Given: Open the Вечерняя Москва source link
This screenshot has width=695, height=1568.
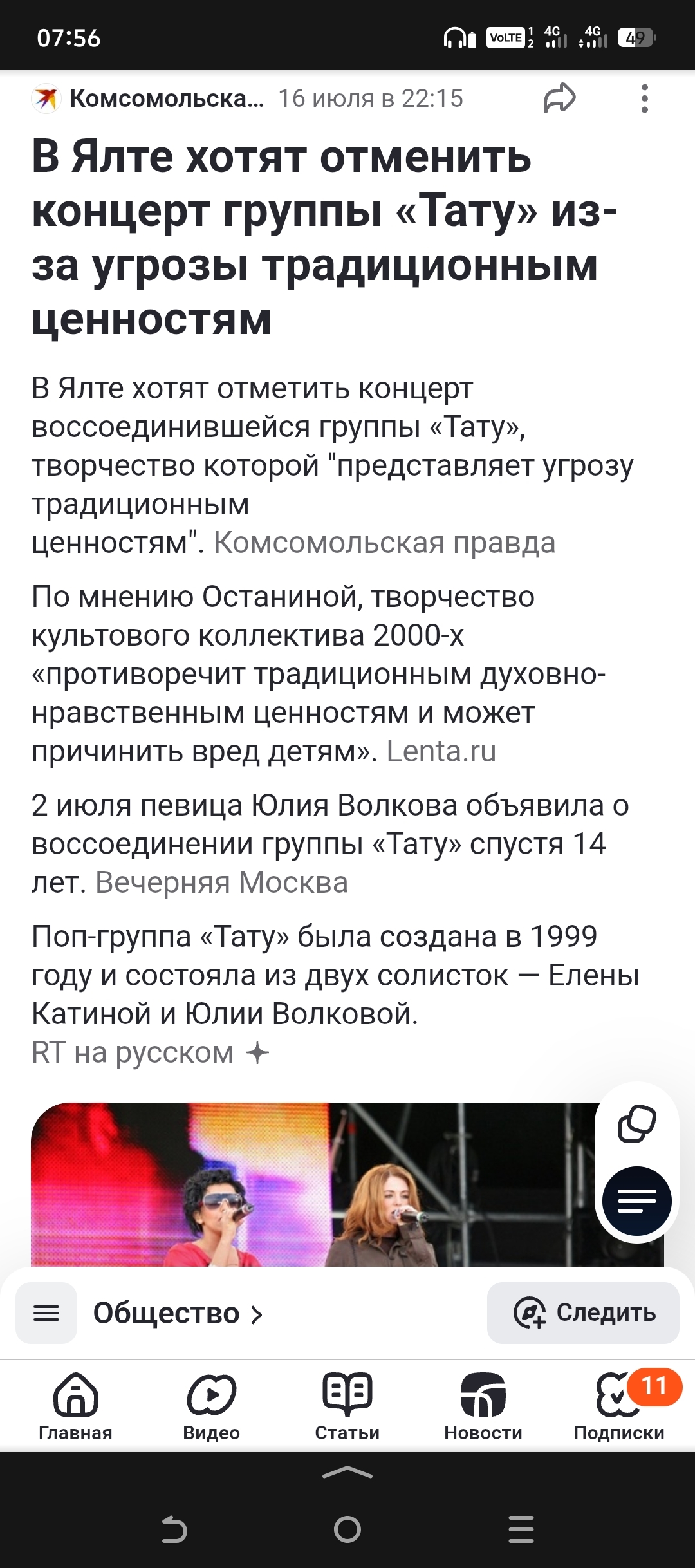Looking at the screenshot, I should pos(221,882).
